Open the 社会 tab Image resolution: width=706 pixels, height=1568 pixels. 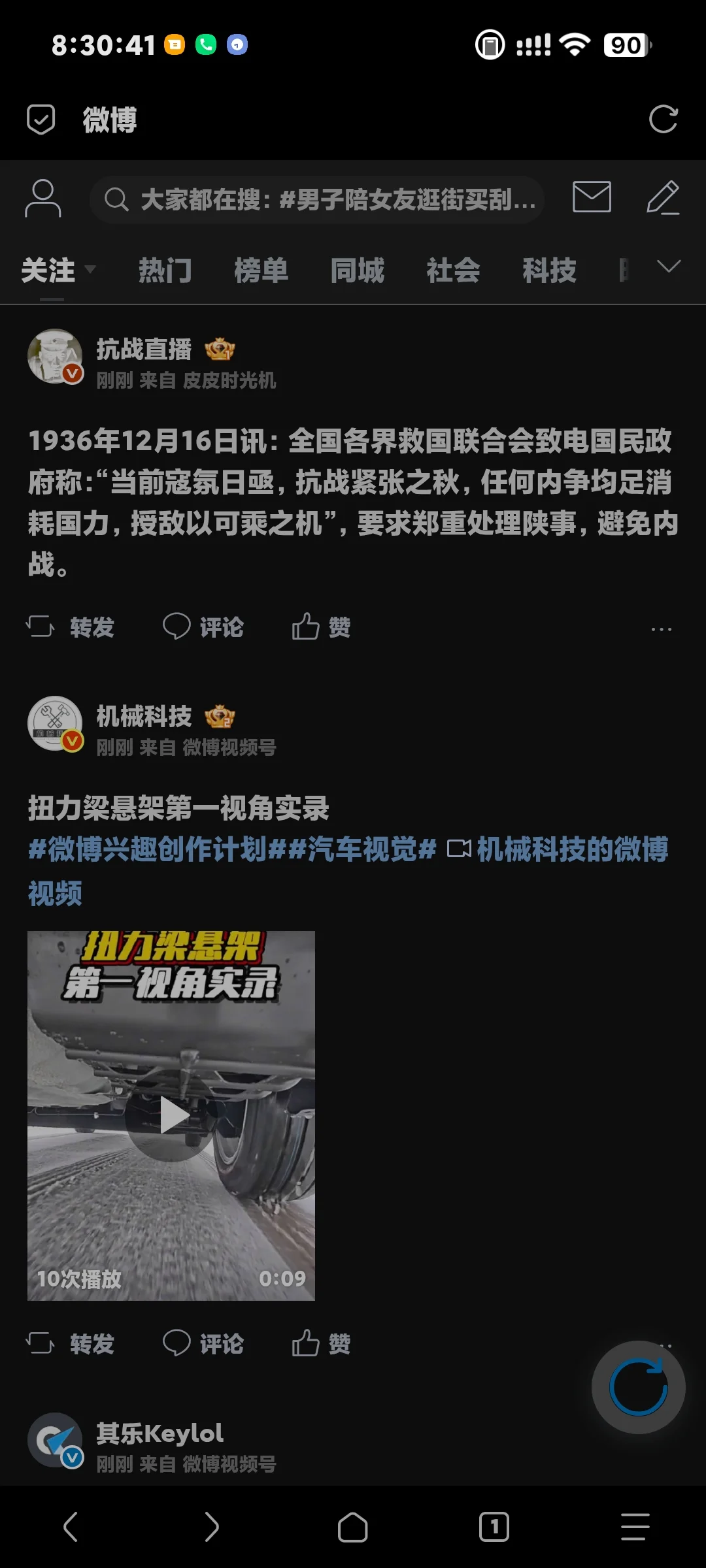tap(453, 270)
